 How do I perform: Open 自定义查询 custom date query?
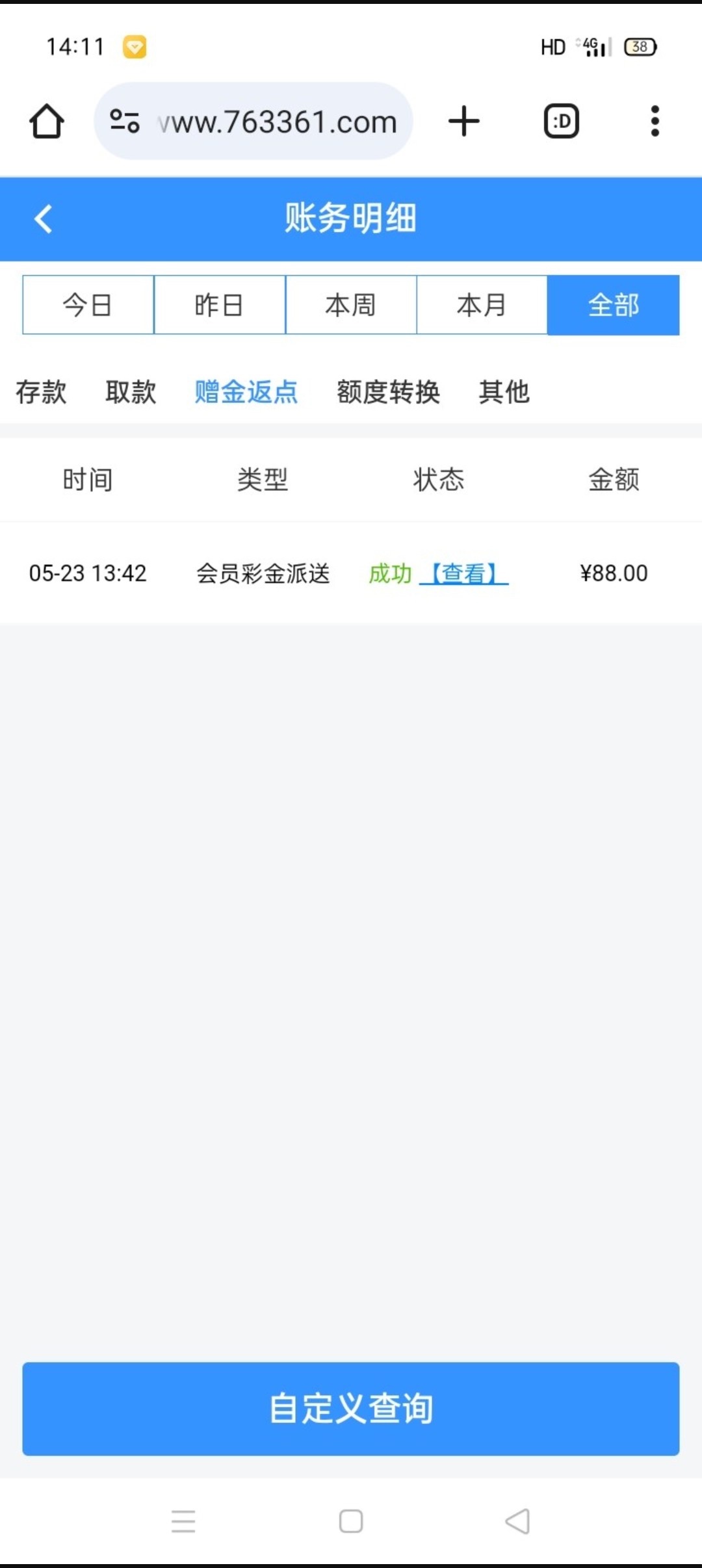coord(351,1410)
